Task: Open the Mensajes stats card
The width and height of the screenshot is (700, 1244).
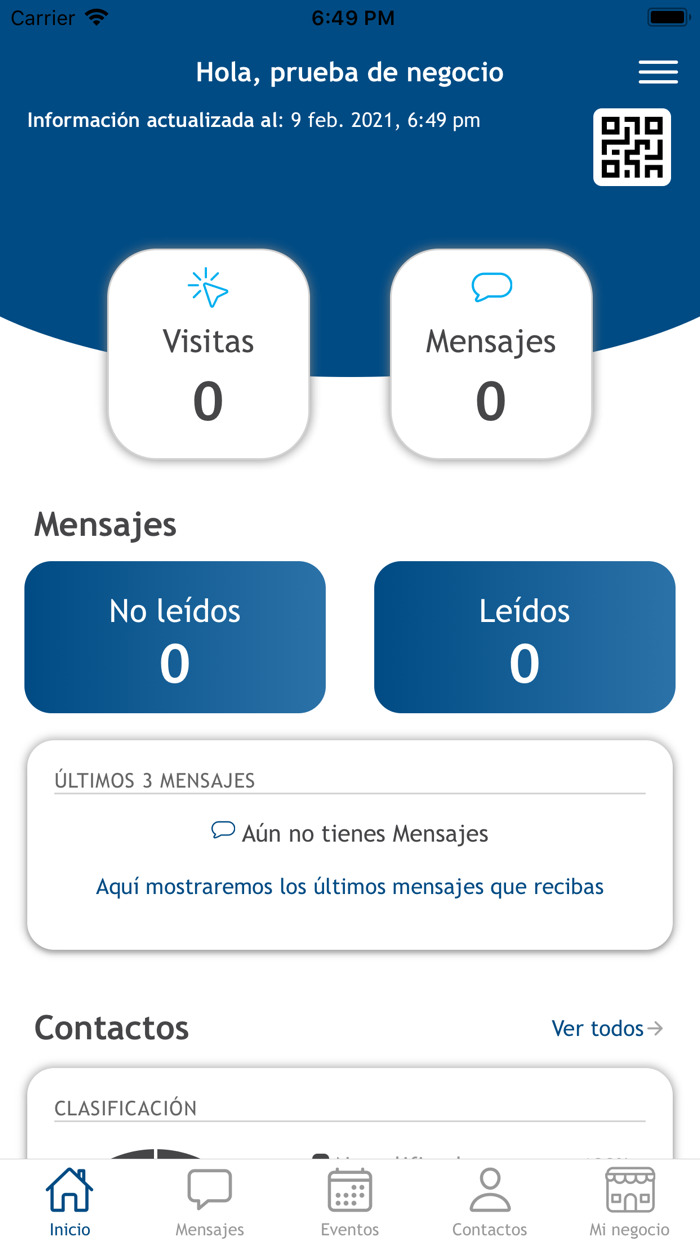Action: (491, 354)
